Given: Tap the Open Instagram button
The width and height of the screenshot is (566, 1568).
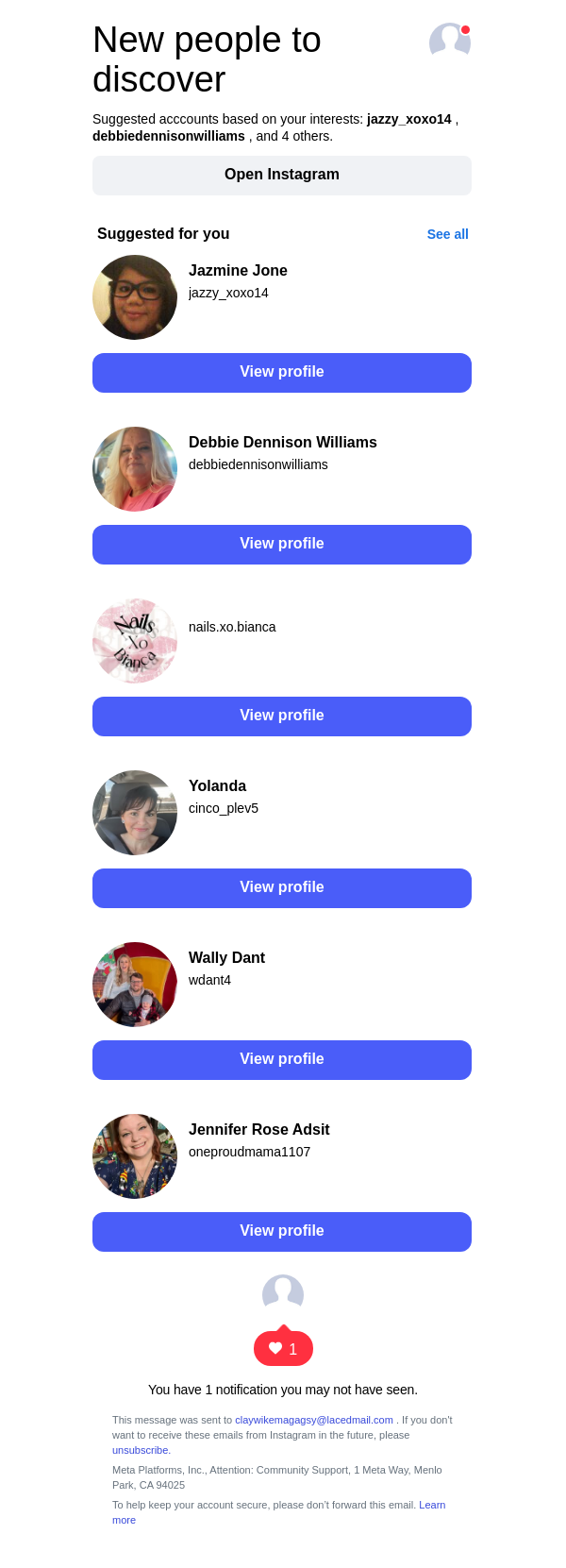Looking at the screenshot, I should click(x=281, y=175).
